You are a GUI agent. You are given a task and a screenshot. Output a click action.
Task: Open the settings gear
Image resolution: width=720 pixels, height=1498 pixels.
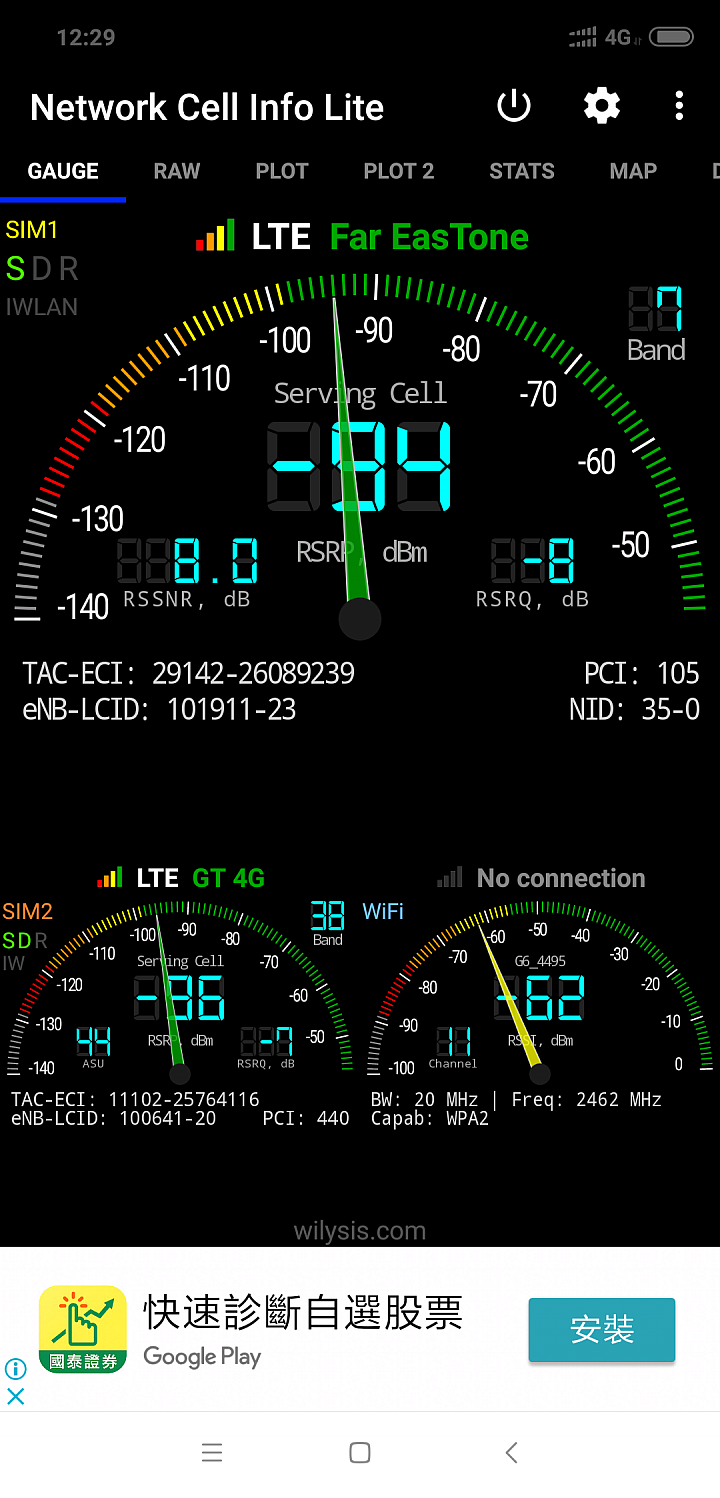(x=602, y=106)
